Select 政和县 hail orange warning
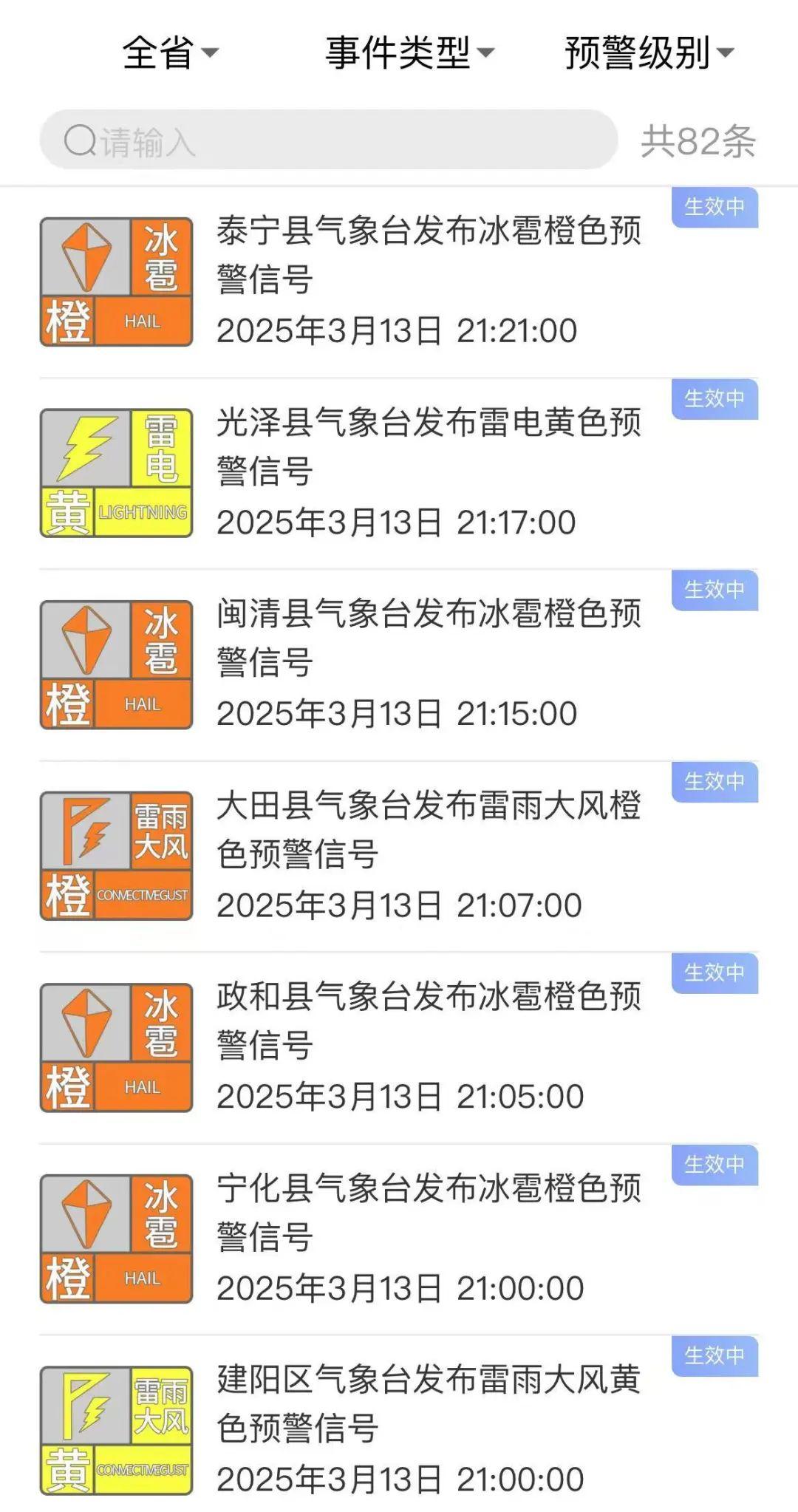This screenshot has width=798, height=1512. pyautogui.click(x=399, y=1047)
